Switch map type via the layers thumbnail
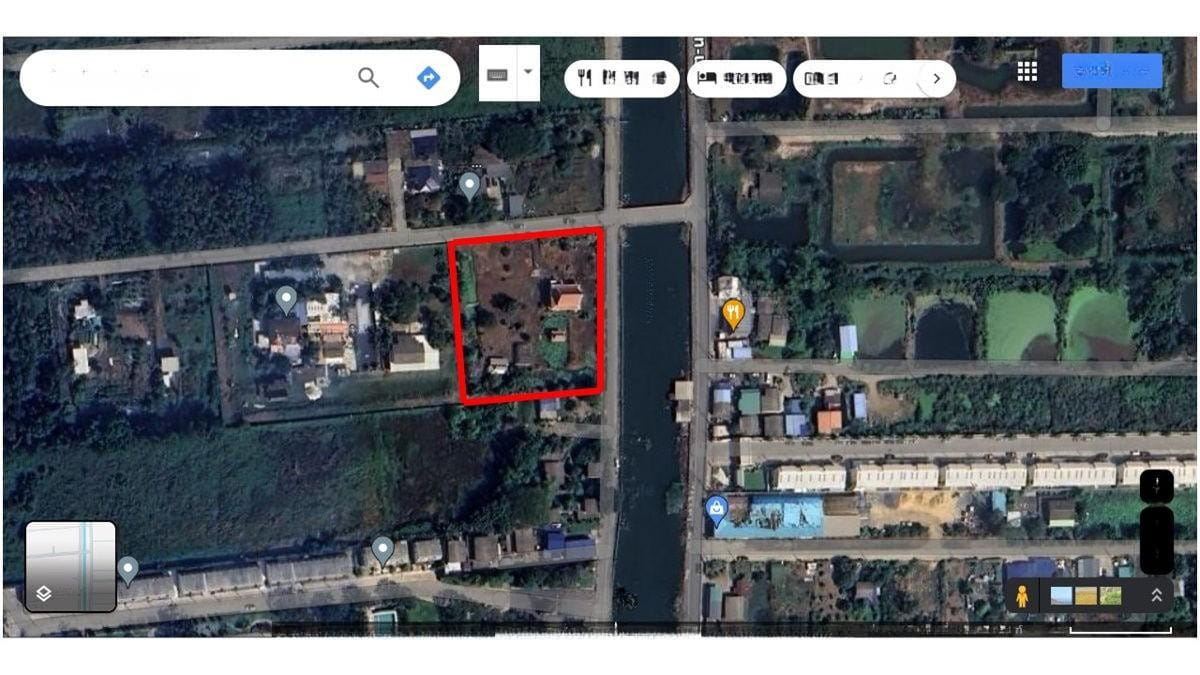Screen dimensions: 1200x675 pyautogui.click(x=70, y=566)
